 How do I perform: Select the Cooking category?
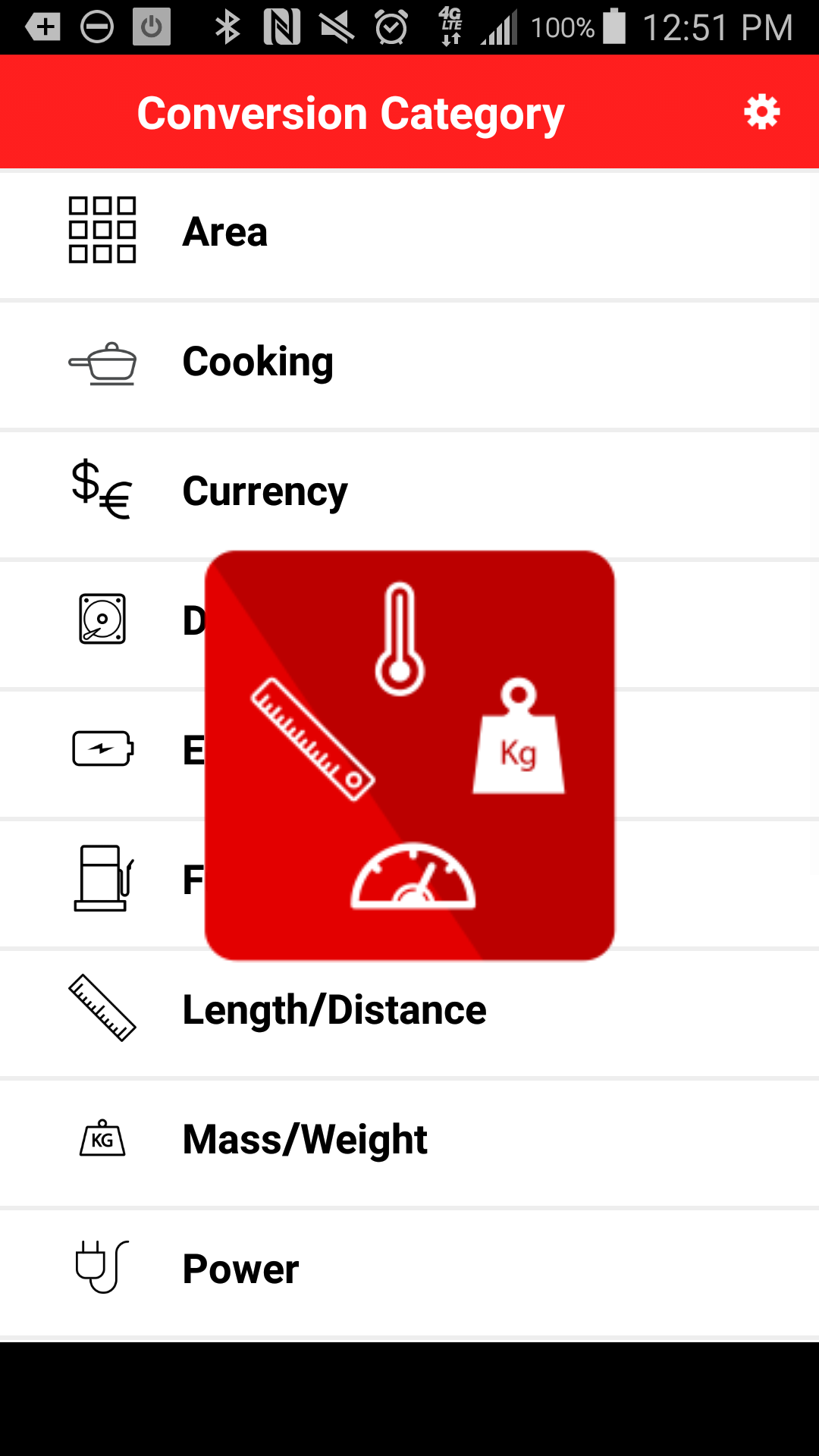click(258, 362)
